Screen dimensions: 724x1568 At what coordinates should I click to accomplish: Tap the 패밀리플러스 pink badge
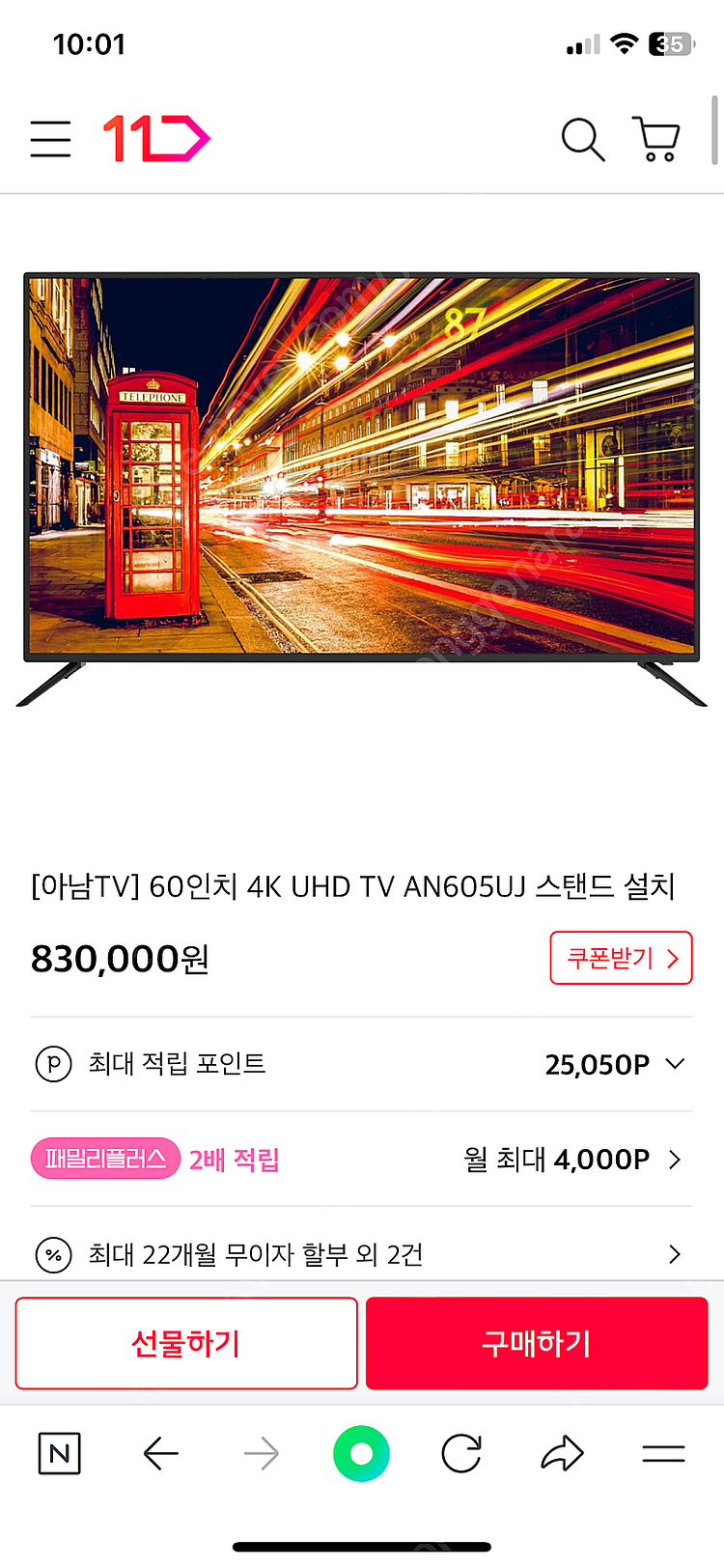105,1159
